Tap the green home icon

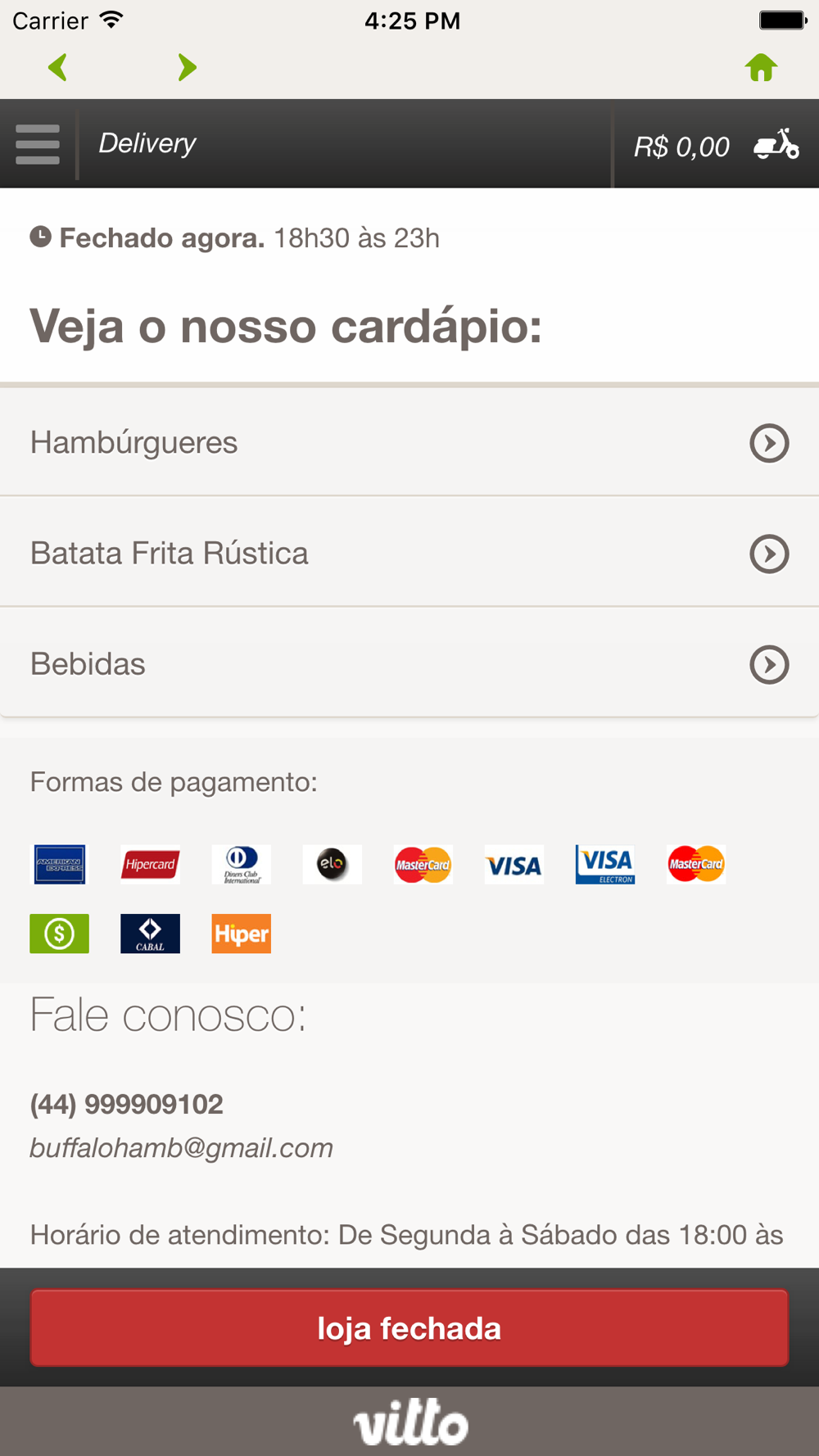[761, 67]
